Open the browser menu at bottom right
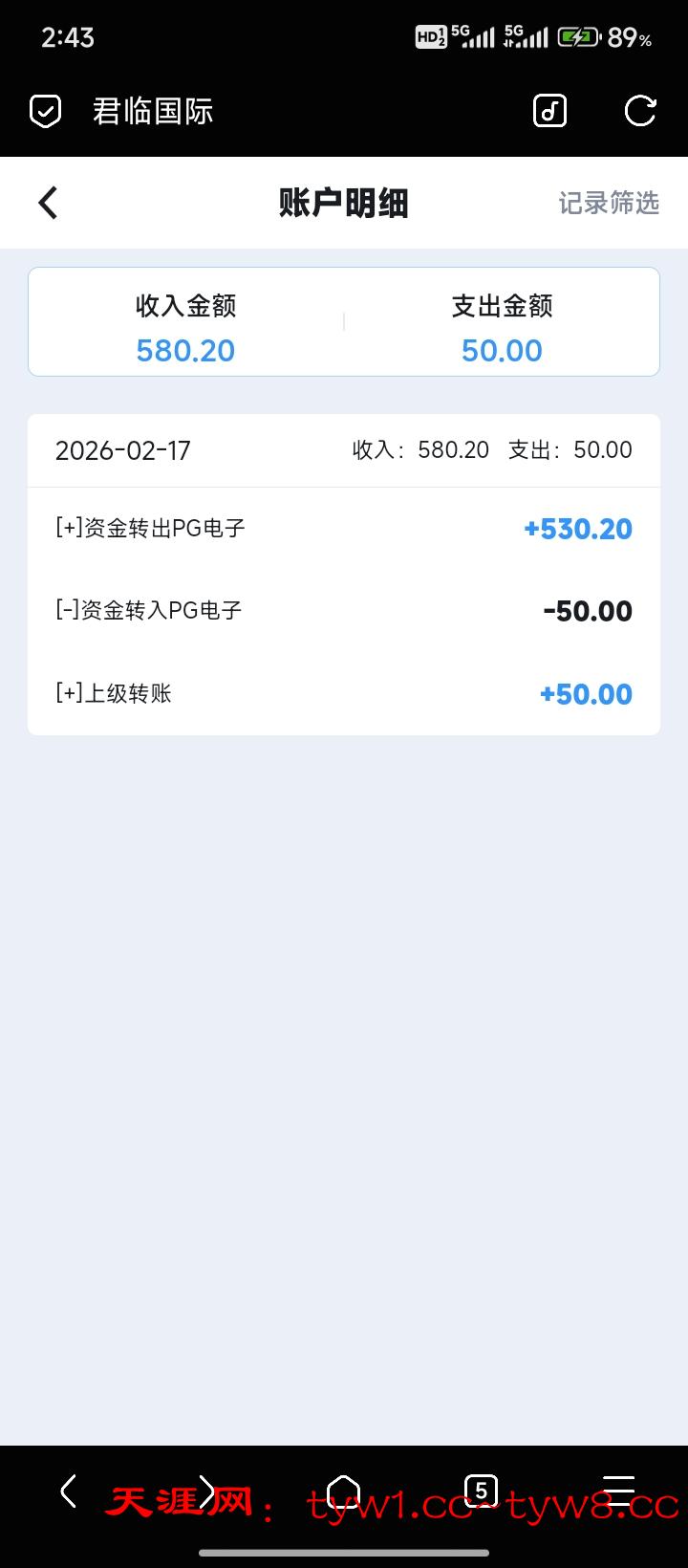Image resolution: width=688 pixels, height=1568 pixels. [618, 1491]
